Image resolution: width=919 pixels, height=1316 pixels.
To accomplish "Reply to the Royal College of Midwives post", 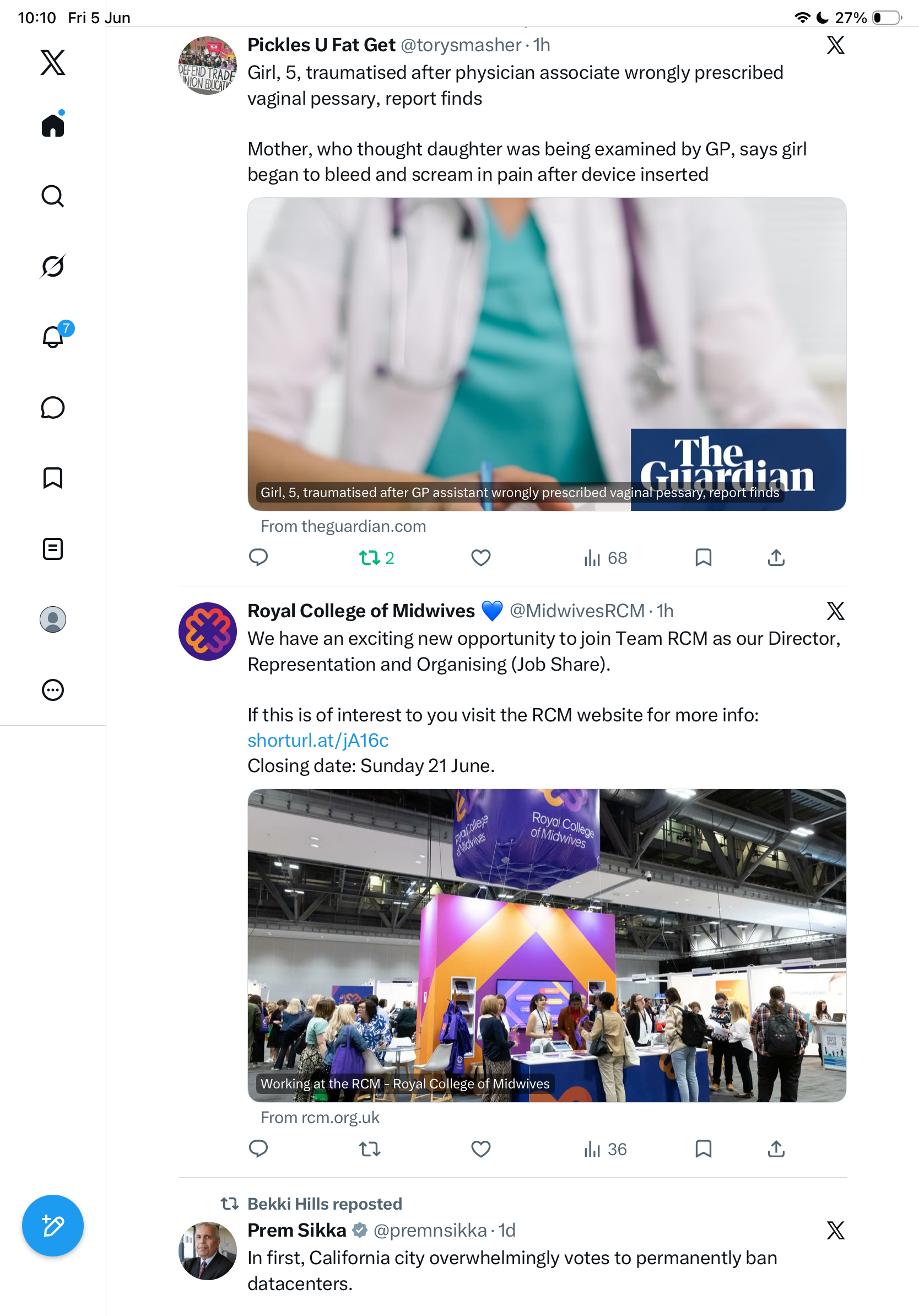I will (258, 1148).
